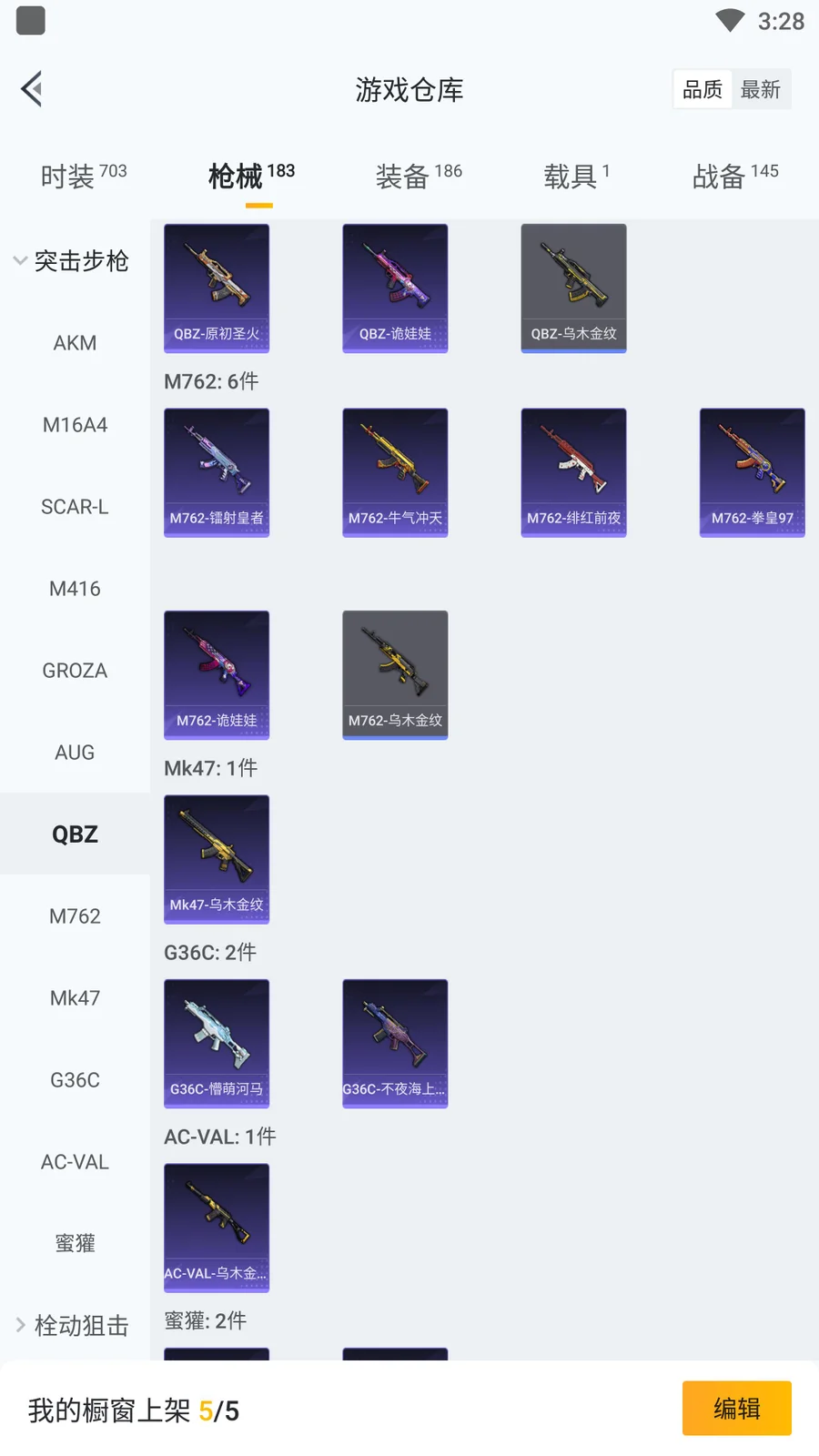
Task: View the M762-拳皇97 skin
Action: (x=752, y=472)
